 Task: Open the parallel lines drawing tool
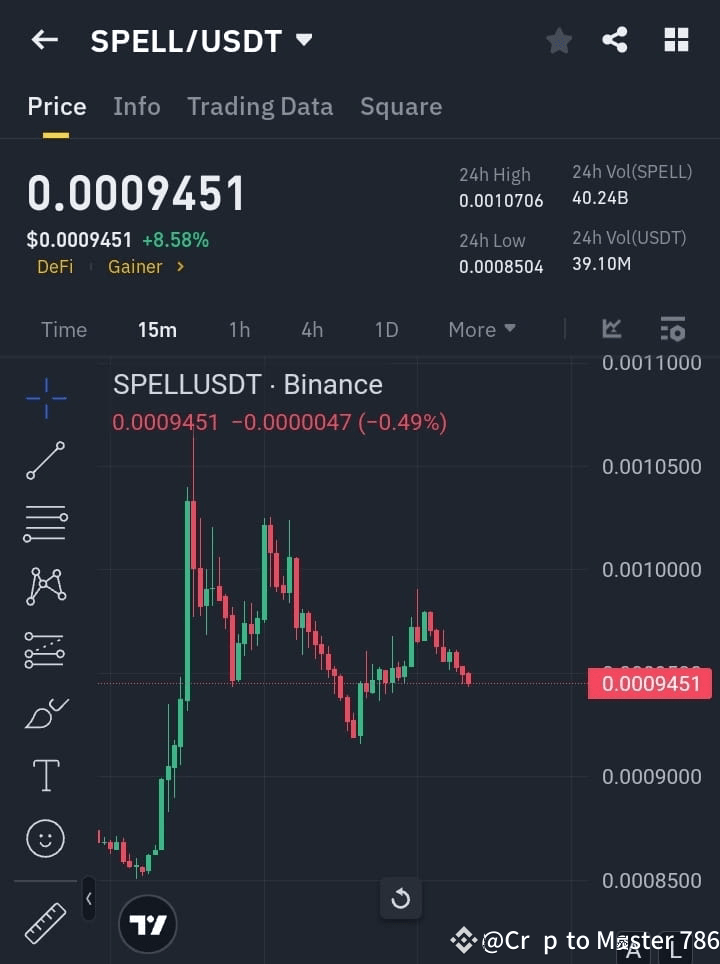tap(45, 524)
